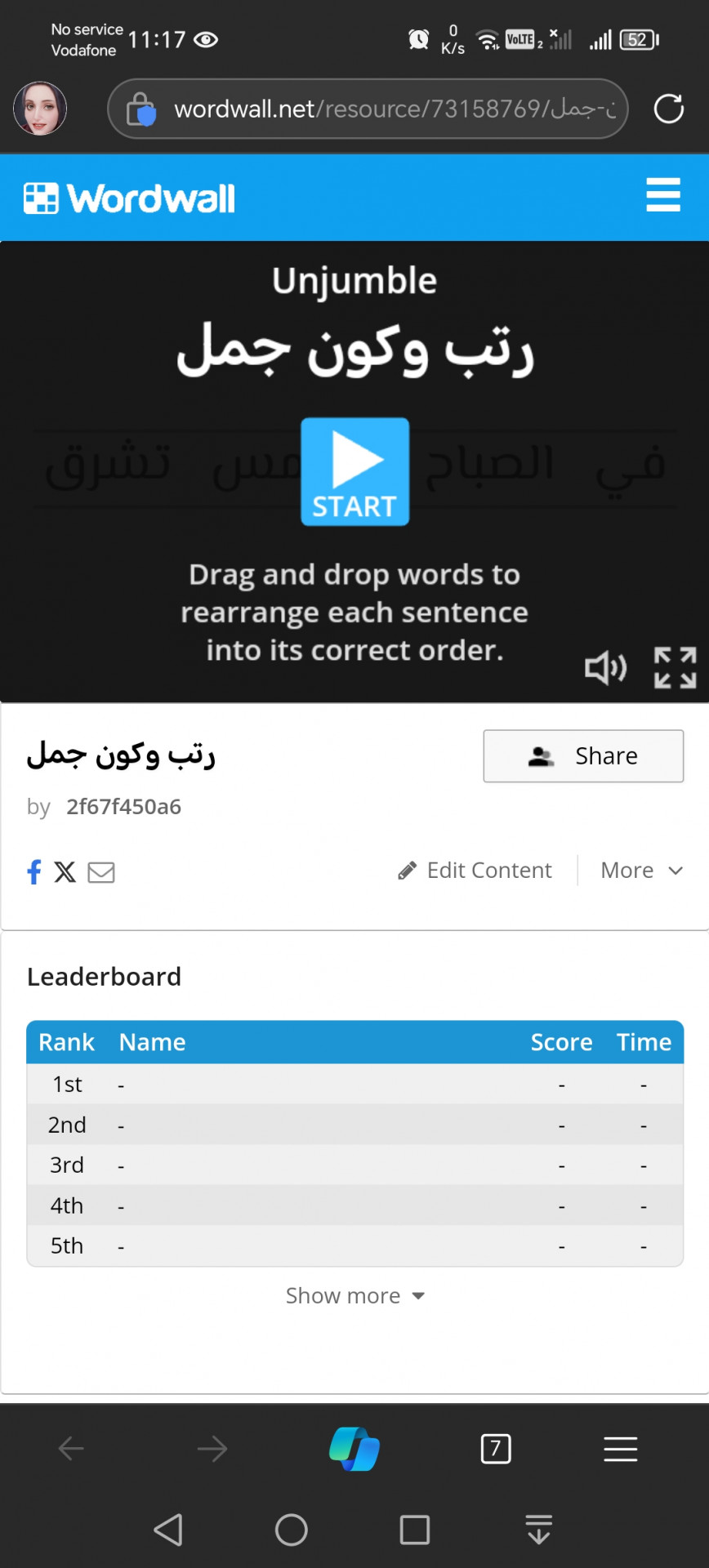This screenshot has width=709, height=1568.
Task: Share the activity by email
Action: 101,872
